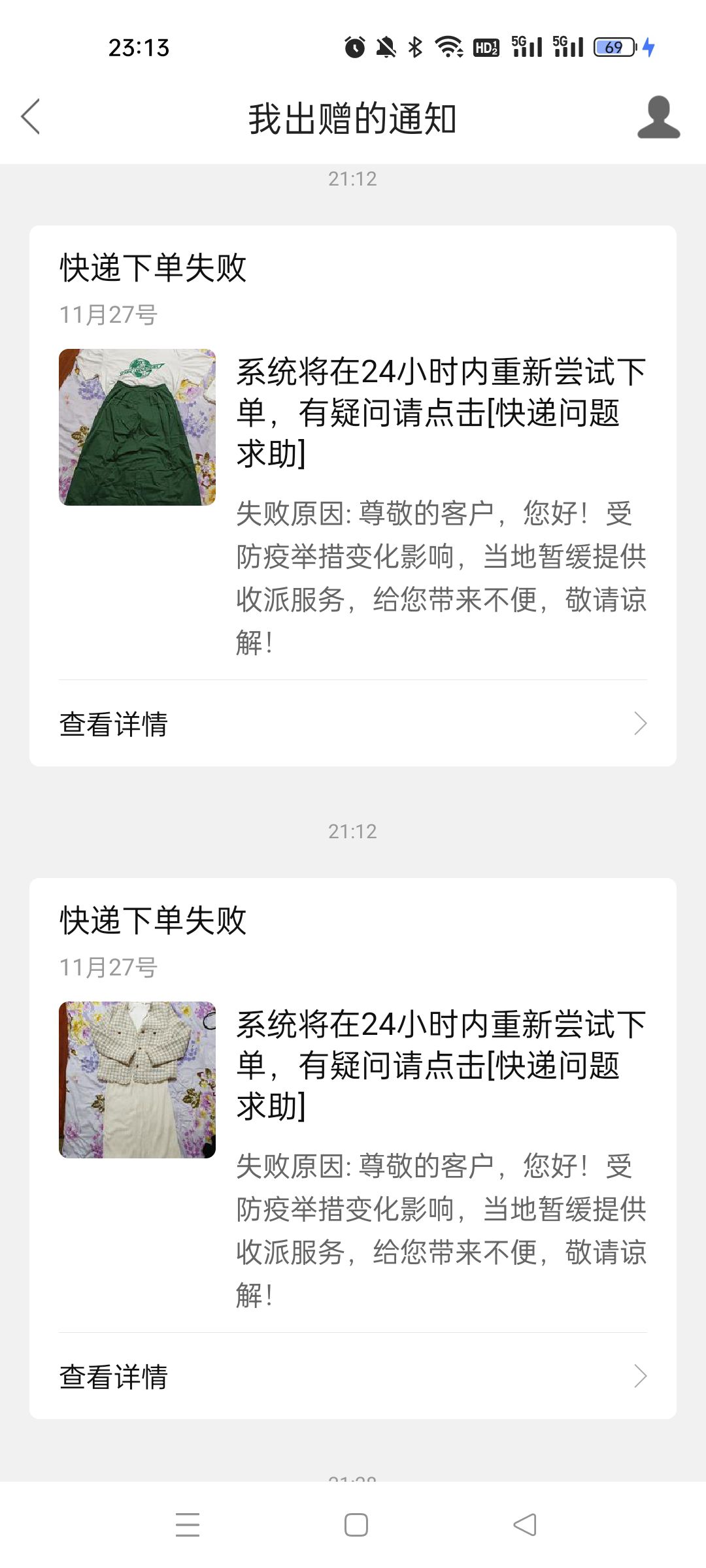Open the system recent apps button
The height and width of the screenshot is (1568, 706).
click(x=188, y=1525)
